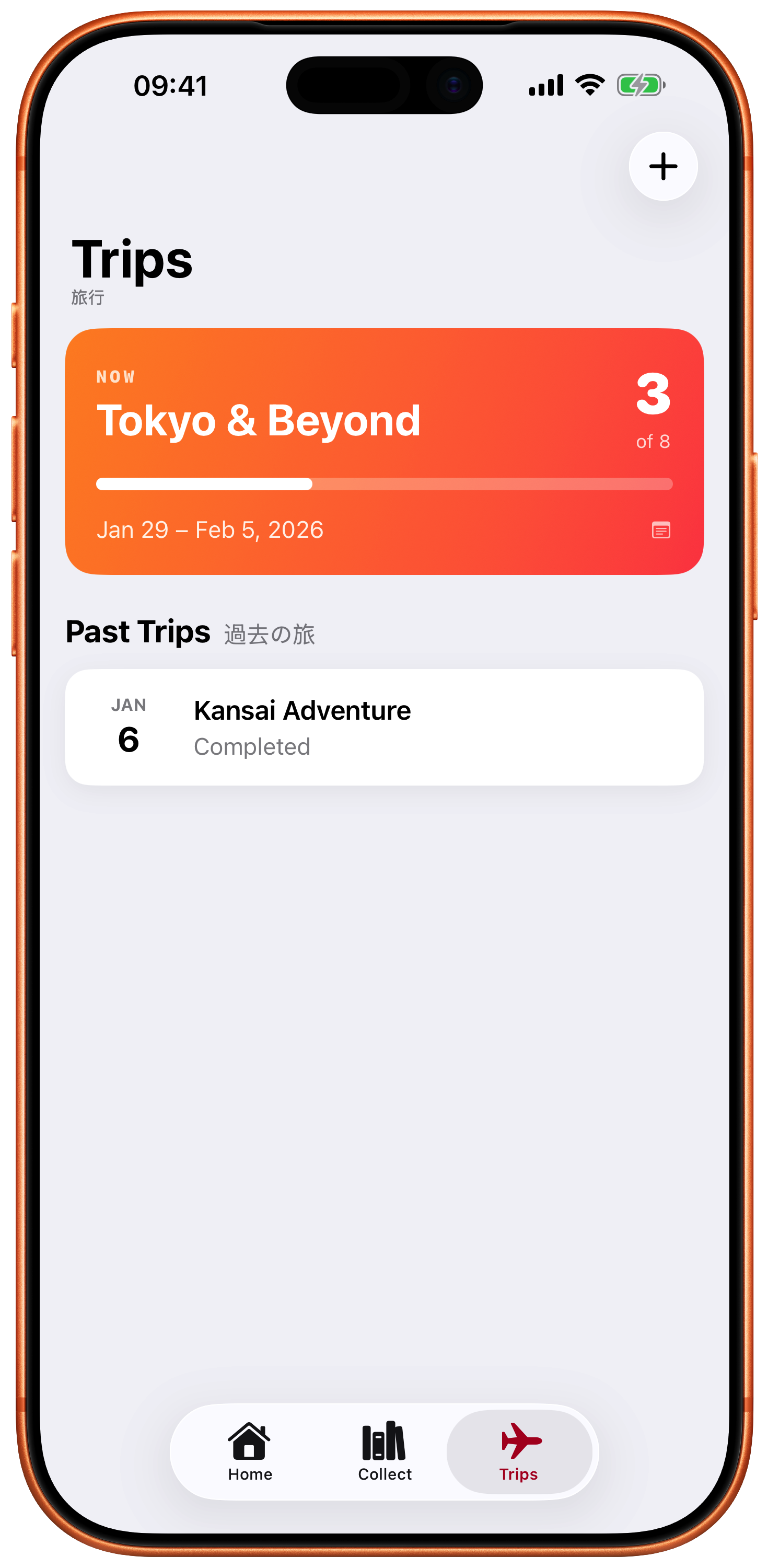The height and width of the screenshot is (1568, 768).
Task: Tap the trip progress bar
Action: (x=384, y=485)
